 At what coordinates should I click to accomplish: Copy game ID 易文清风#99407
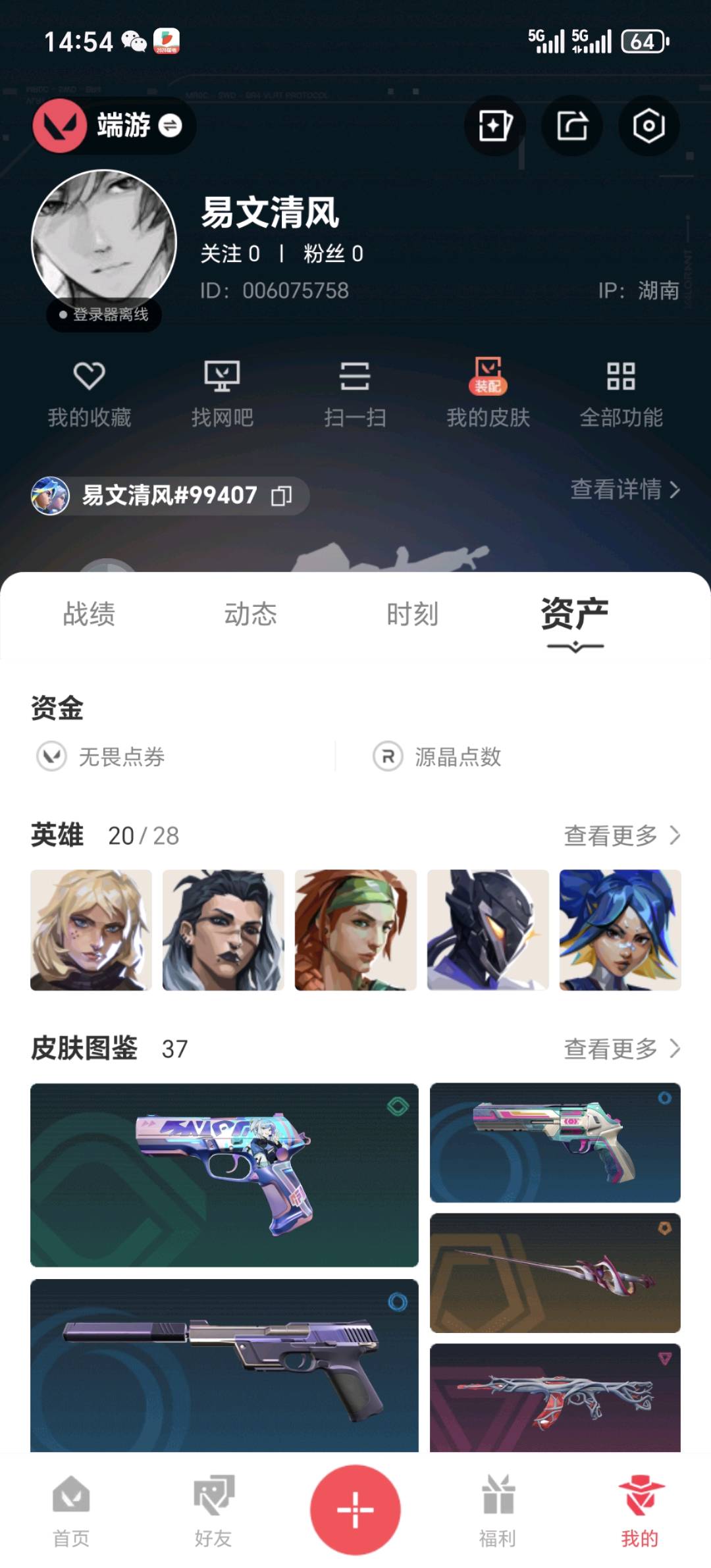click(282, 496)
